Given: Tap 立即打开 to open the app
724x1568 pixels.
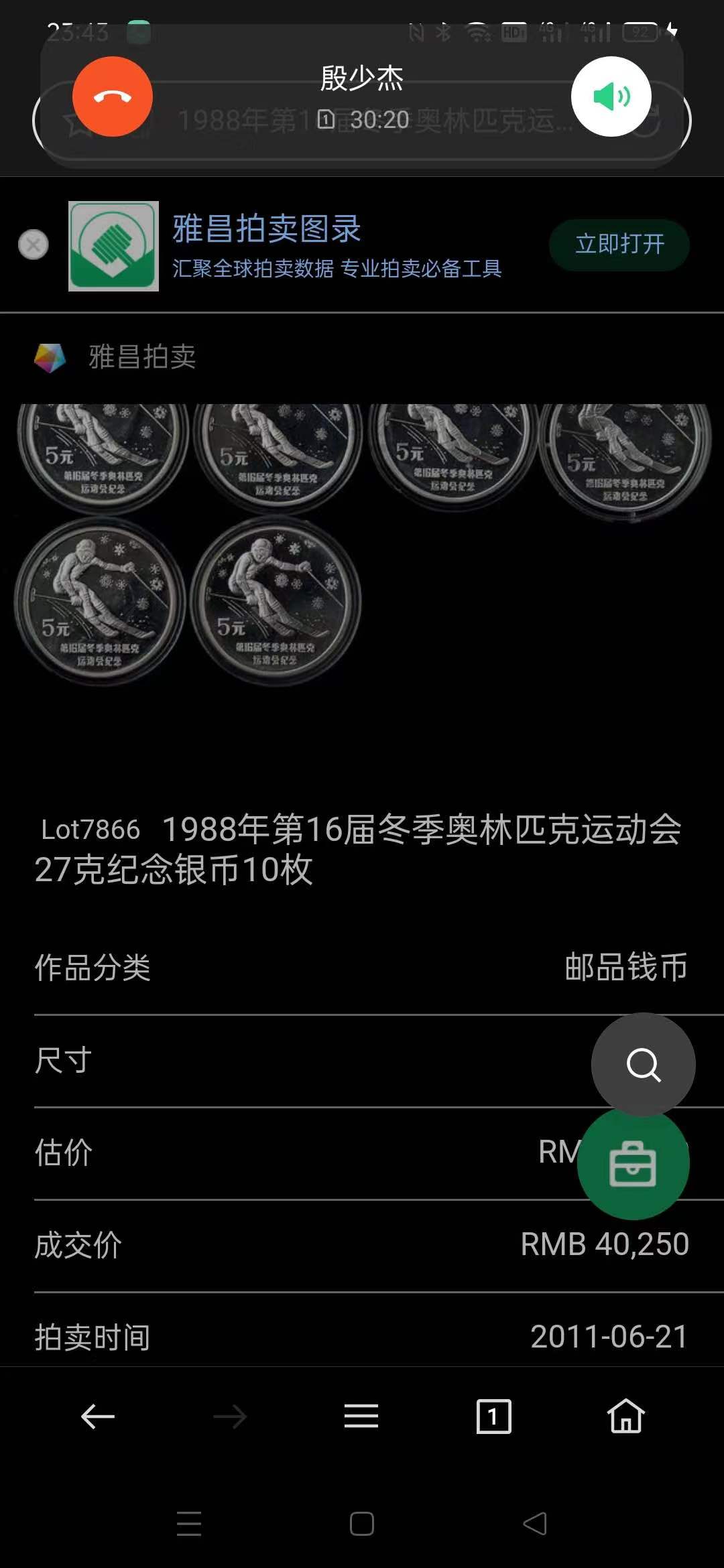Looking at the screenshot, I should 619,245.
